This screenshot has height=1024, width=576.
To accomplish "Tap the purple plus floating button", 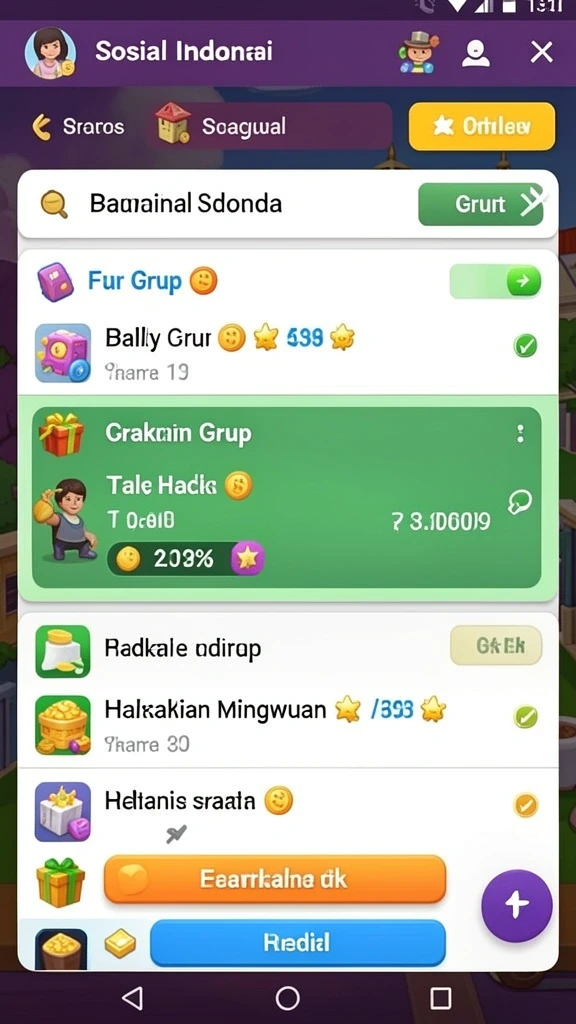I will [517, 906].
